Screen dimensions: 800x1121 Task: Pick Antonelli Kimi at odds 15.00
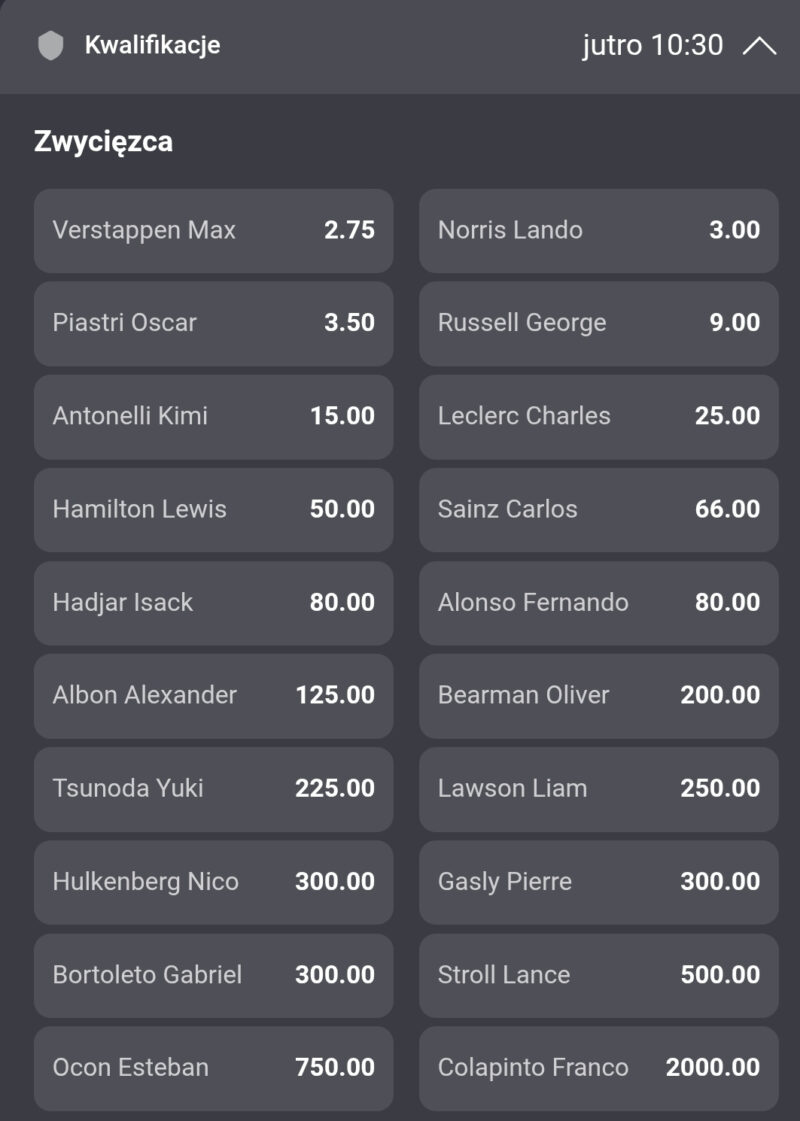(x=213, y=417)
